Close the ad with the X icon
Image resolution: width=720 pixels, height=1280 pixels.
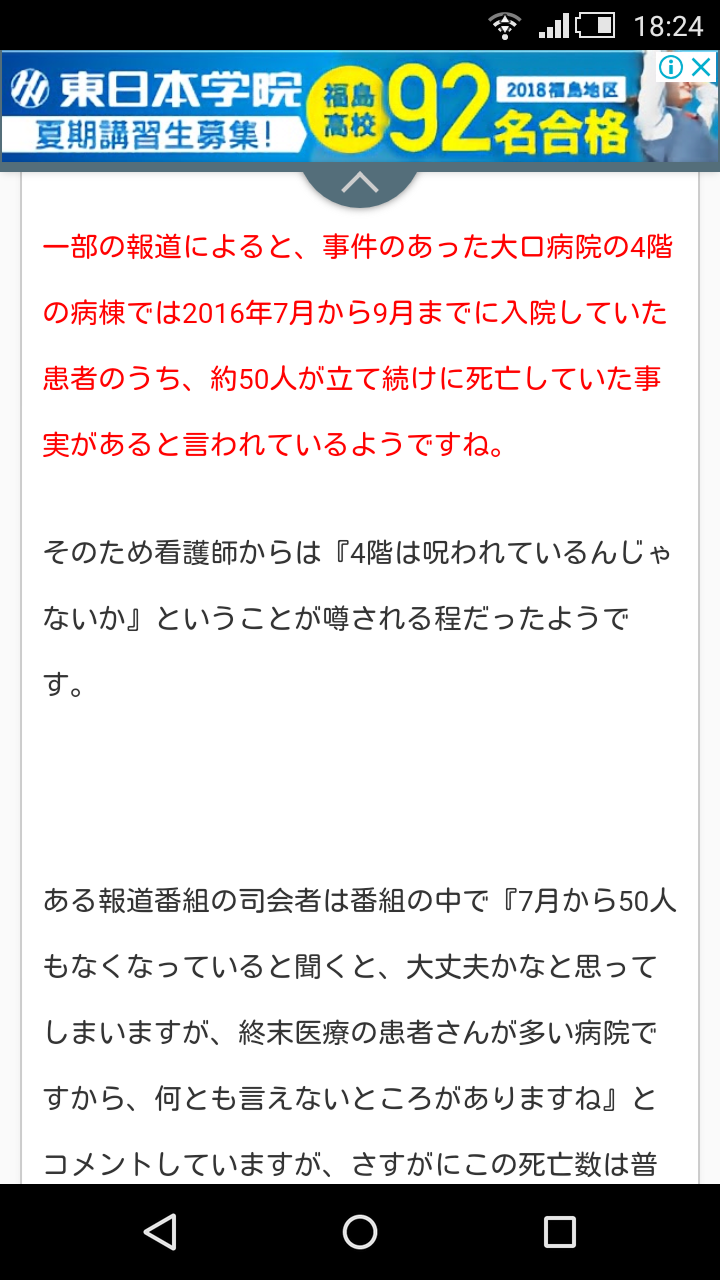click(703, 67)
